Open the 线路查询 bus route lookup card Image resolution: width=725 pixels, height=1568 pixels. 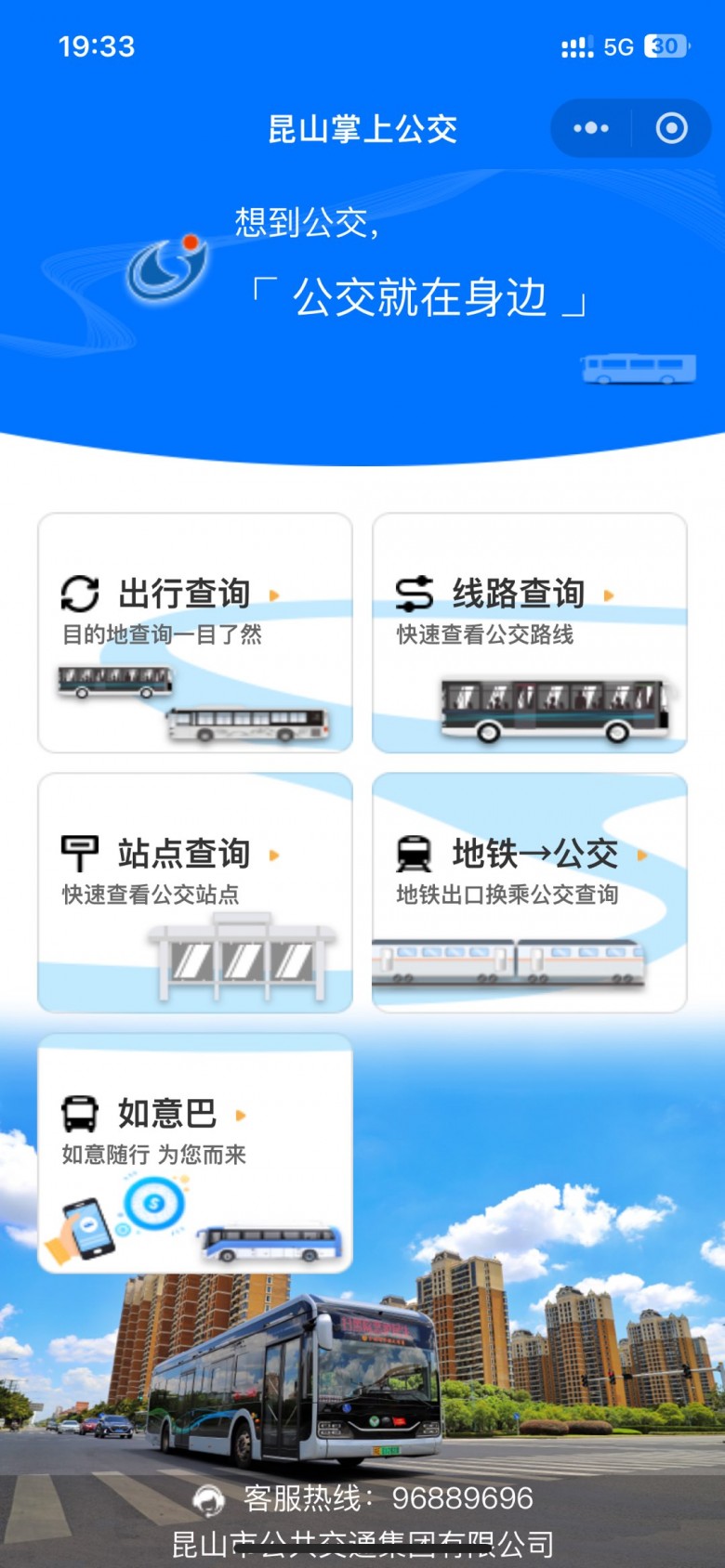click(x=530, y=633)
